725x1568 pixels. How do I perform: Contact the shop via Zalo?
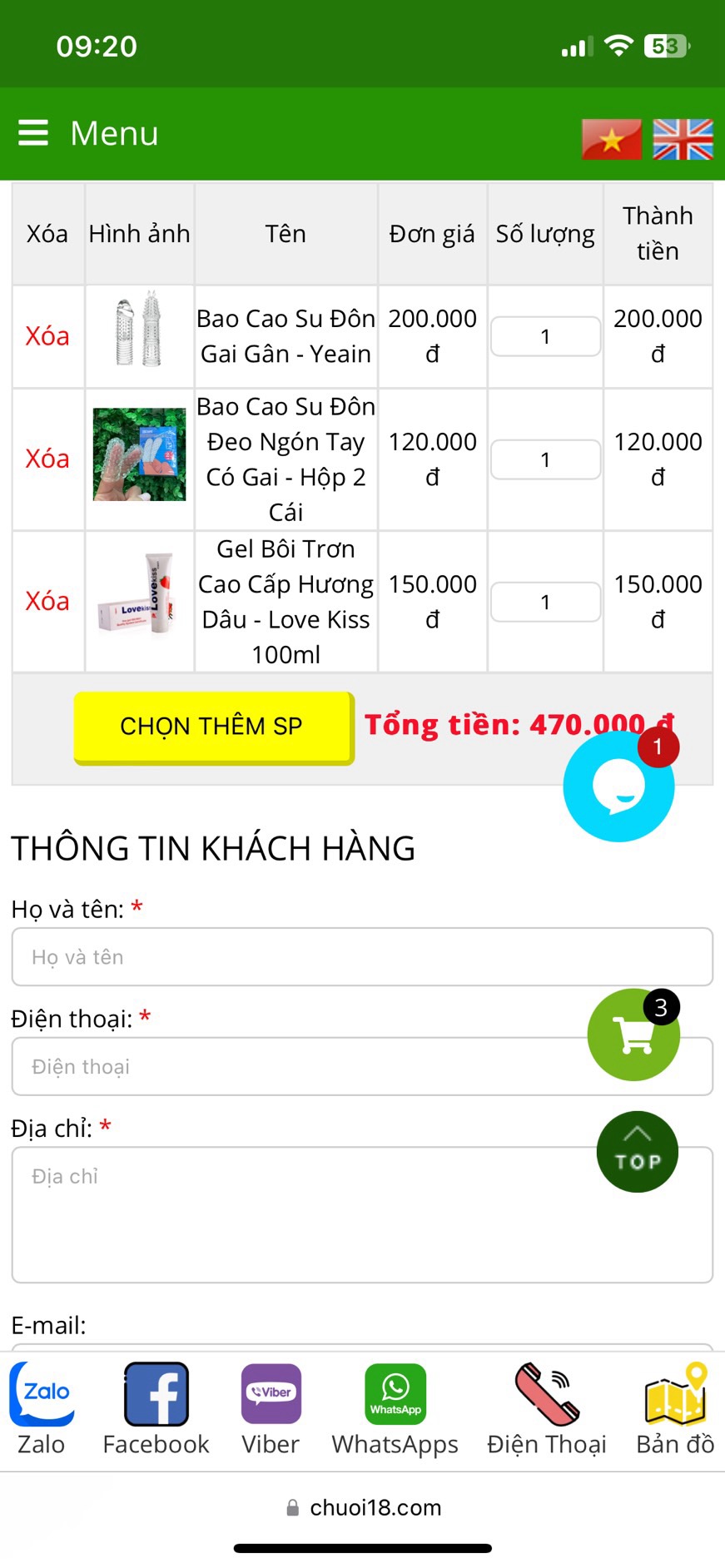[x=42, y=1409]
